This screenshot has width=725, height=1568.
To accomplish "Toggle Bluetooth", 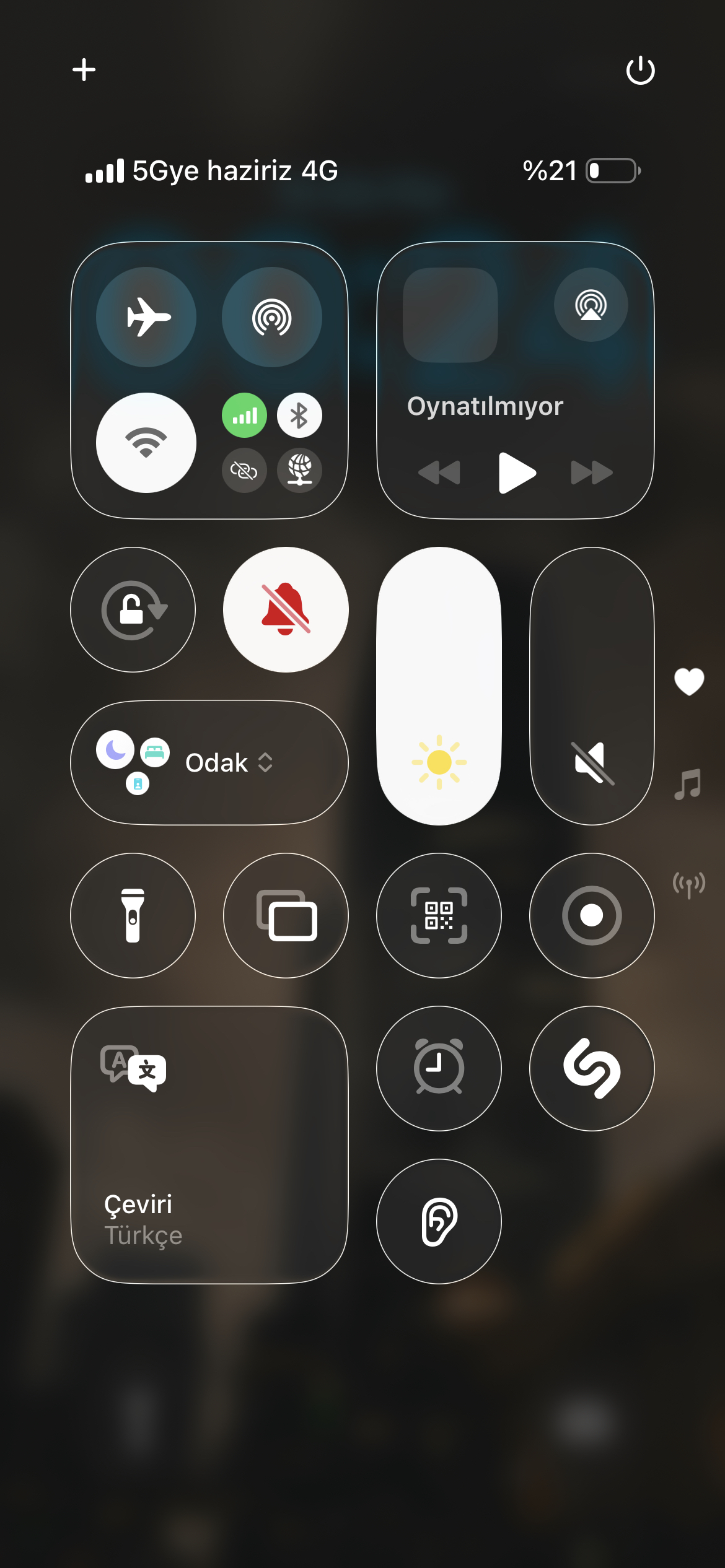I will 299,416.
